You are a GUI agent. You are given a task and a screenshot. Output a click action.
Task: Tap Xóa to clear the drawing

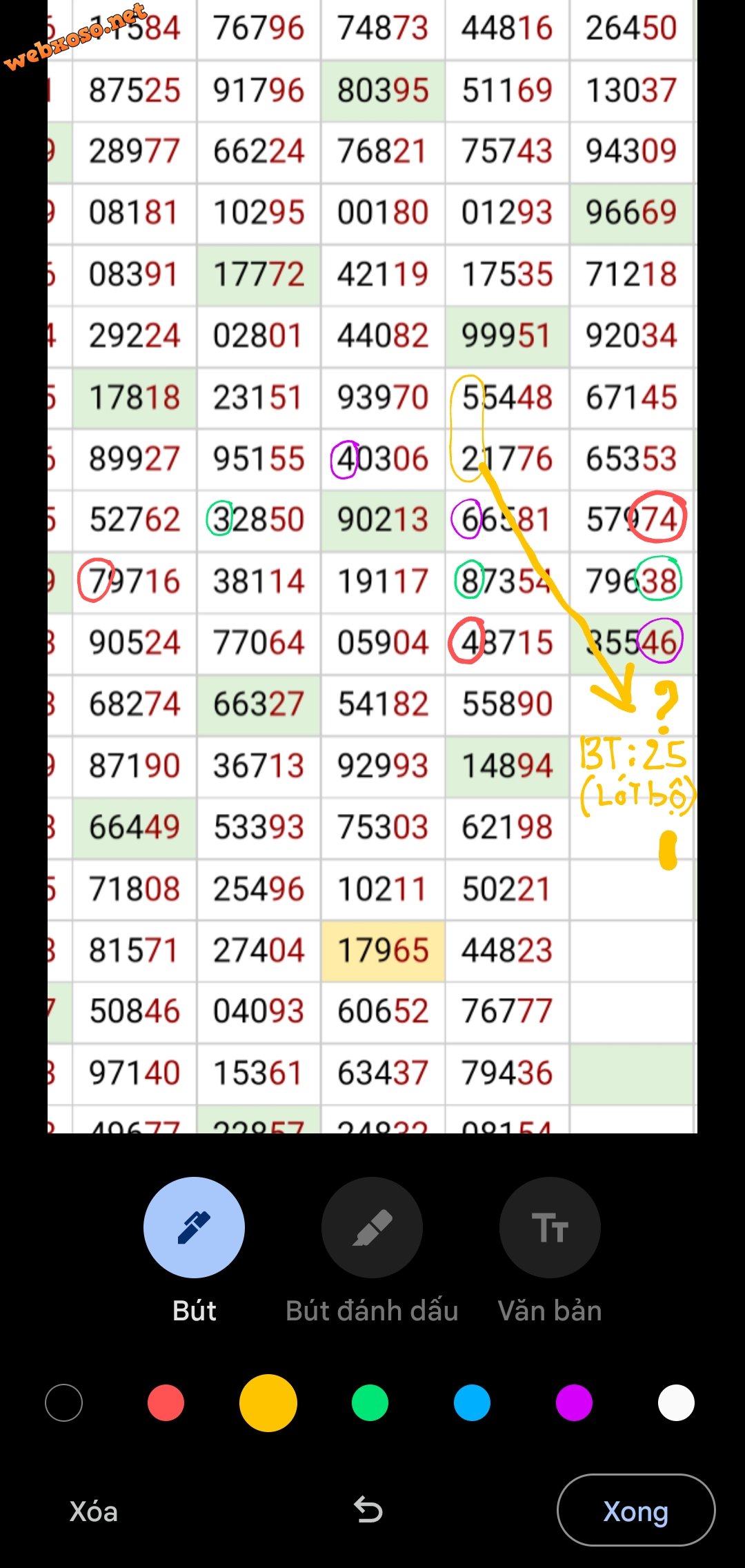pyautogui.click(x=94, y=1511)
